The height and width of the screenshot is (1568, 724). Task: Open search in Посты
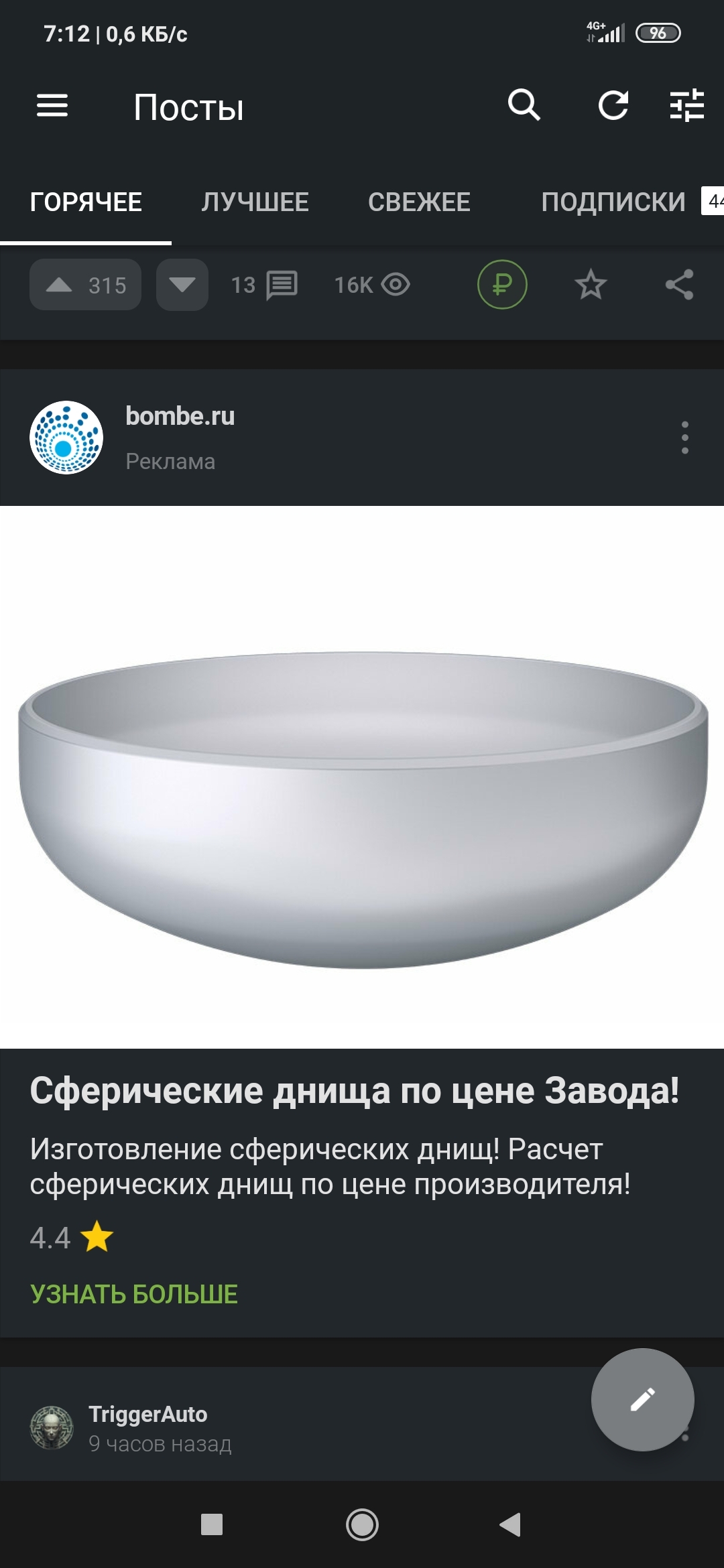[x=524, y=105]
